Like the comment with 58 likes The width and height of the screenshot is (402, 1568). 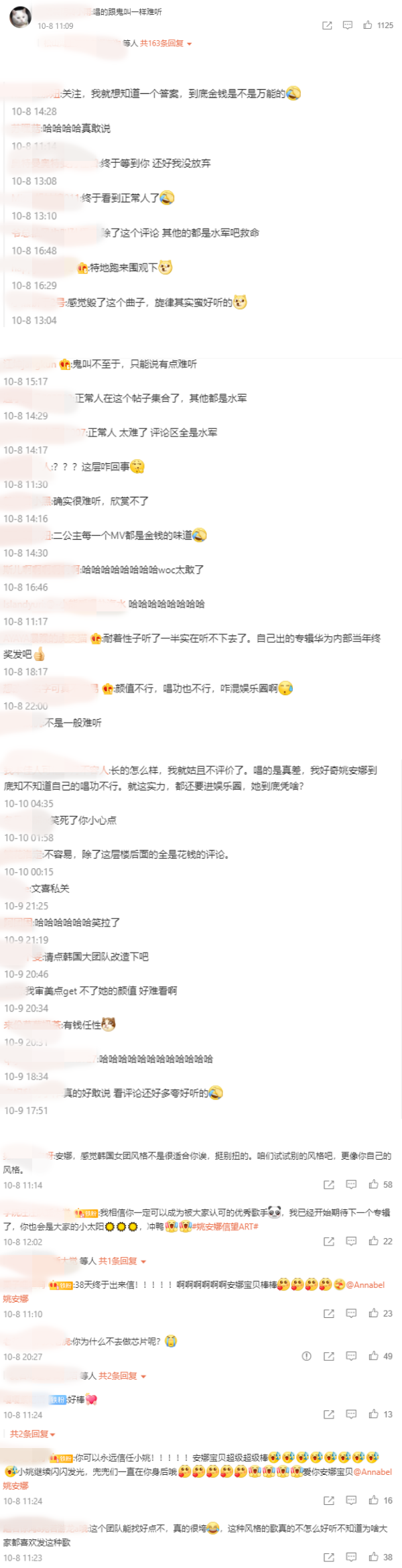coord(373,1185)
